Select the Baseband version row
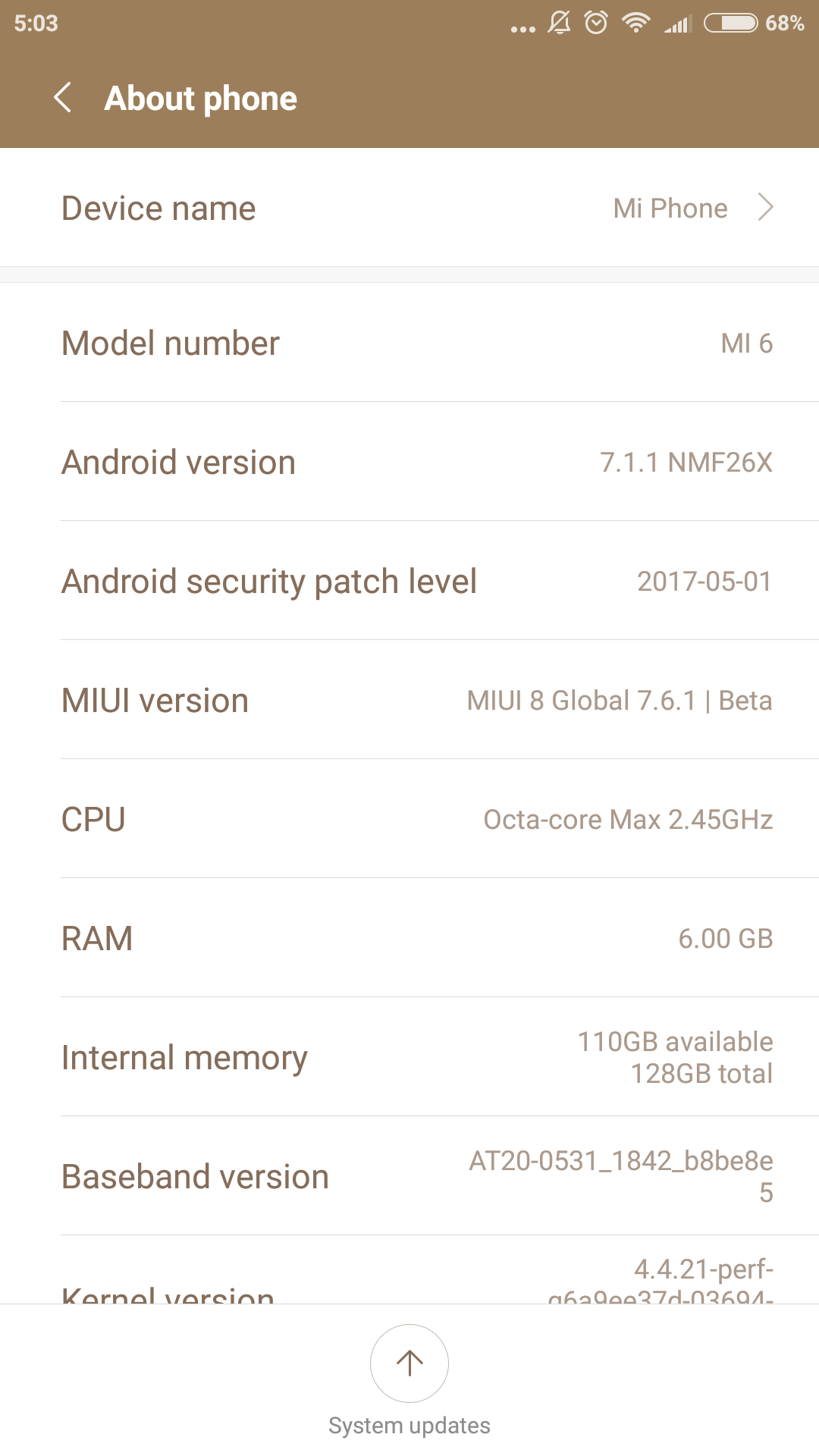This screenshot has width=819, height=1456. click(409, 1176)
